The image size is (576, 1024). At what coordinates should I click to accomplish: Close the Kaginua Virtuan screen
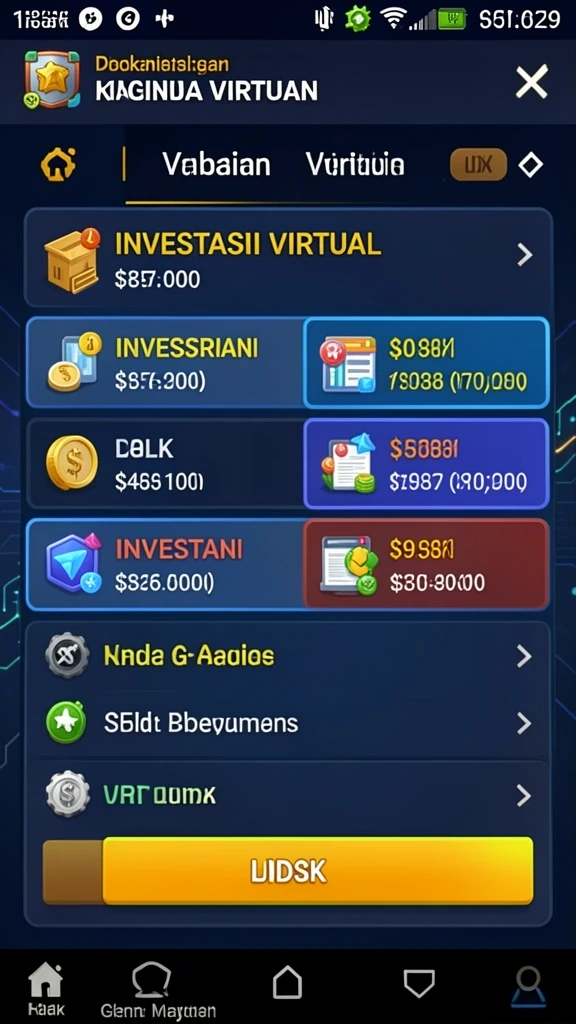(x=532, y=83)
